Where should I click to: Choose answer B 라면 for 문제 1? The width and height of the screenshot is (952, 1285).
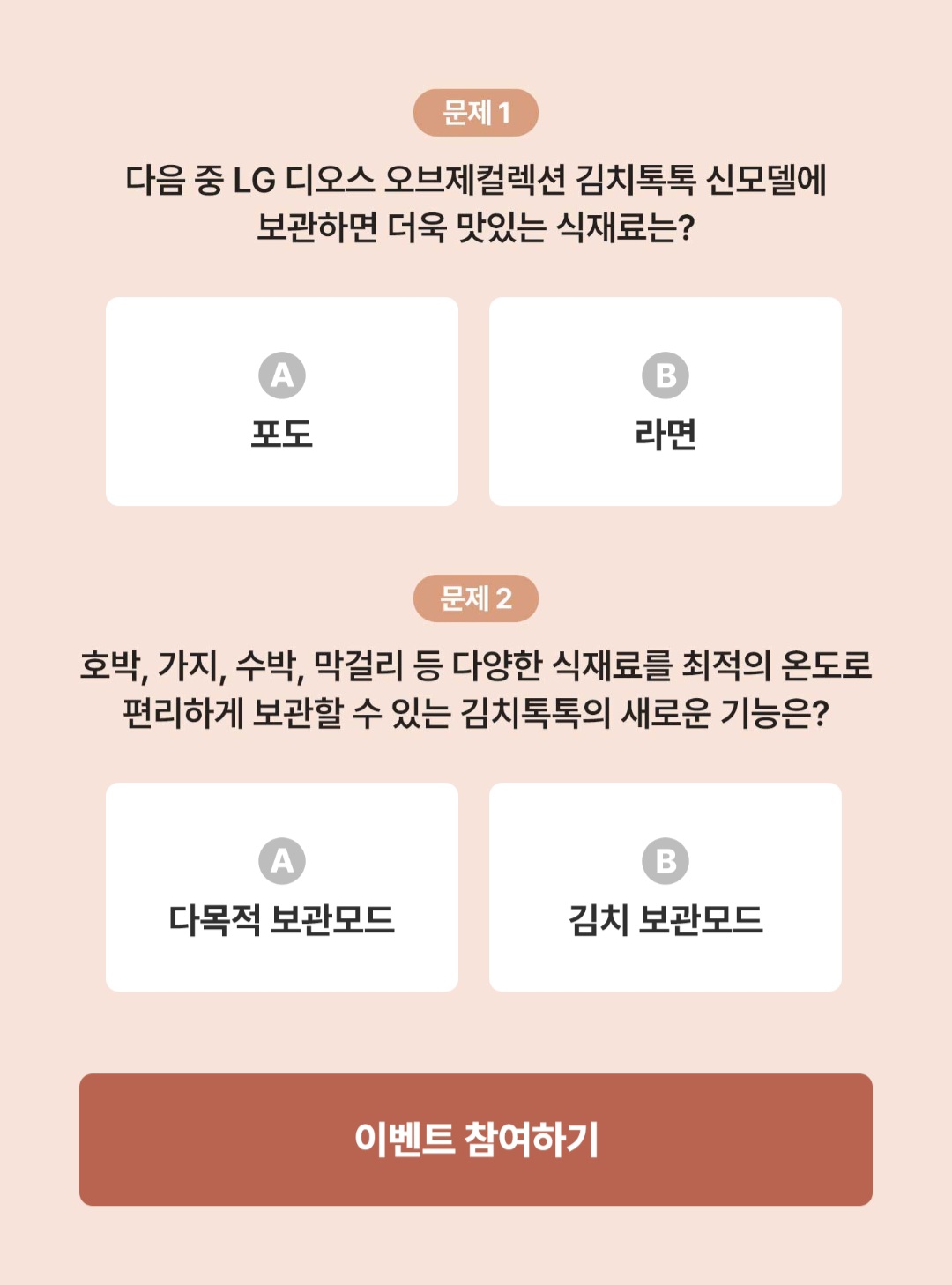click(x=665, y=402)
